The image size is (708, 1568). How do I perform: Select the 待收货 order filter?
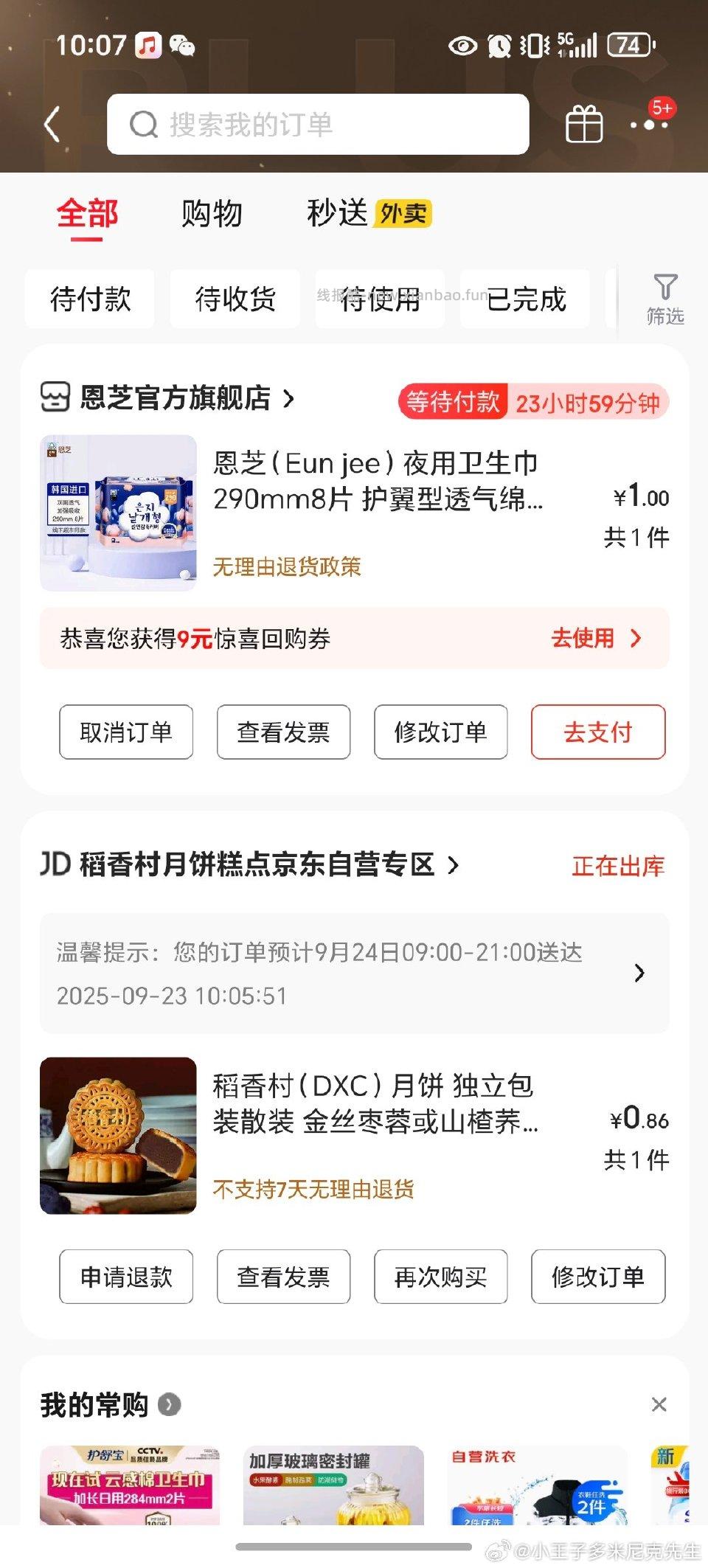[234, 299]
